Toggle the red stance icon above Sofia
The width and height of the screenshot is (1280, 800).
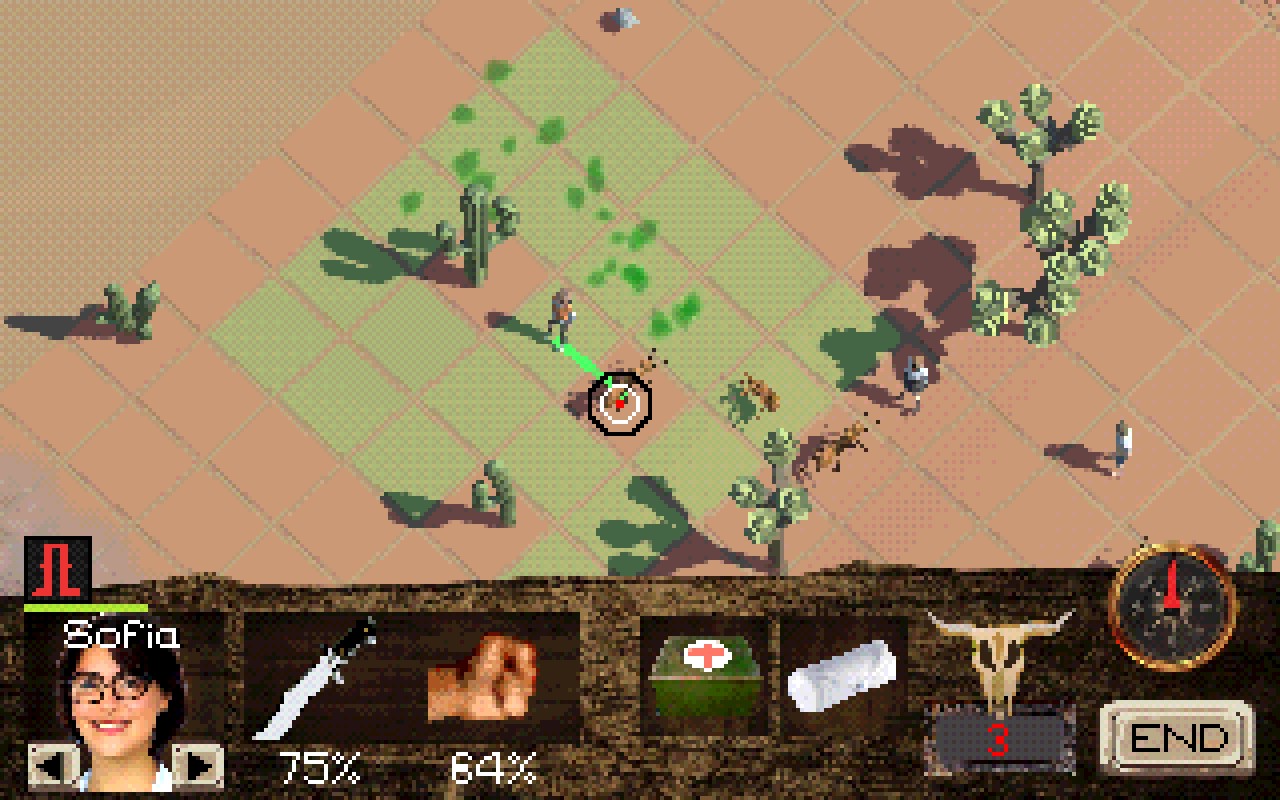(58, 569)
